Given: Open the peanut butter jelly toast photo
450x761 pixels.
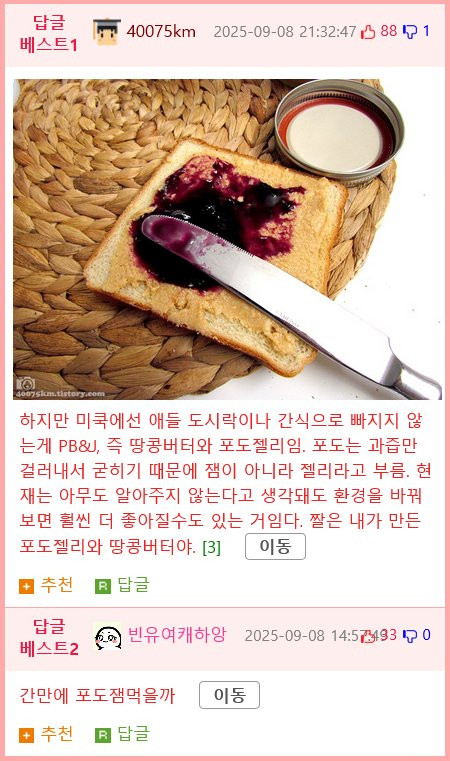Looking at the screenshot, I should pyautogui.click(x=227, y=239).
